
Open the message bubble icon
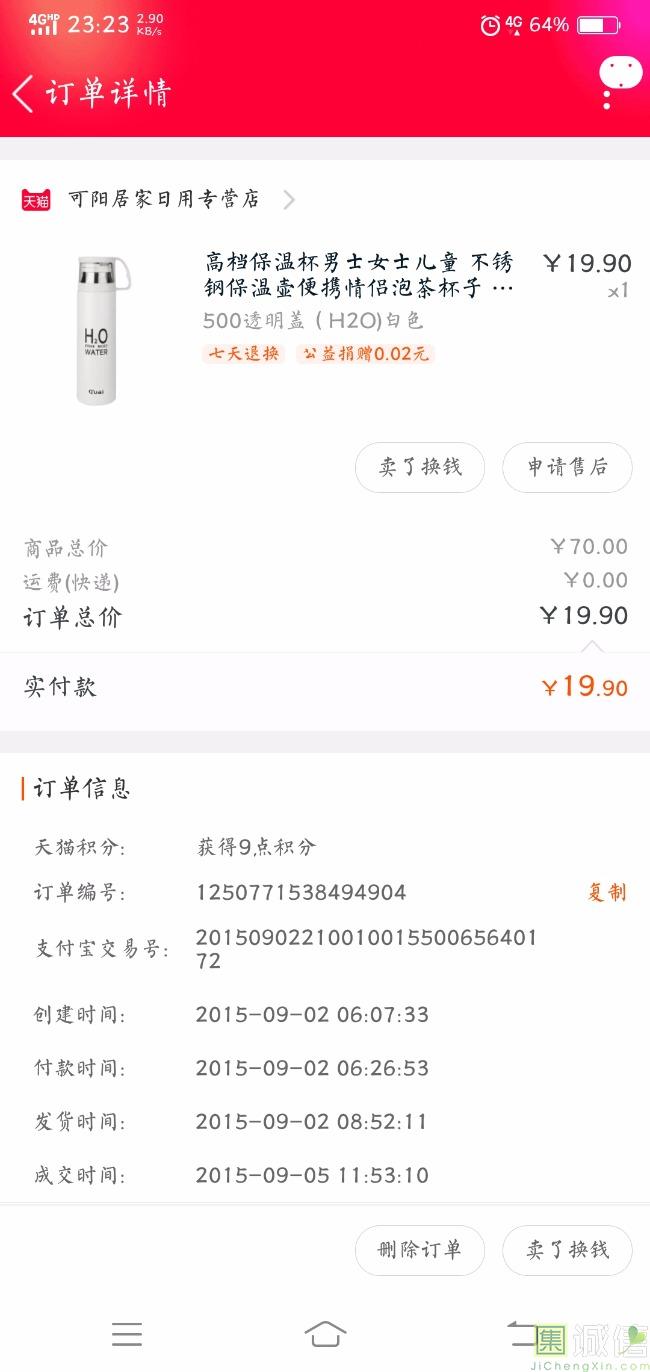click(x=619, y=75)
